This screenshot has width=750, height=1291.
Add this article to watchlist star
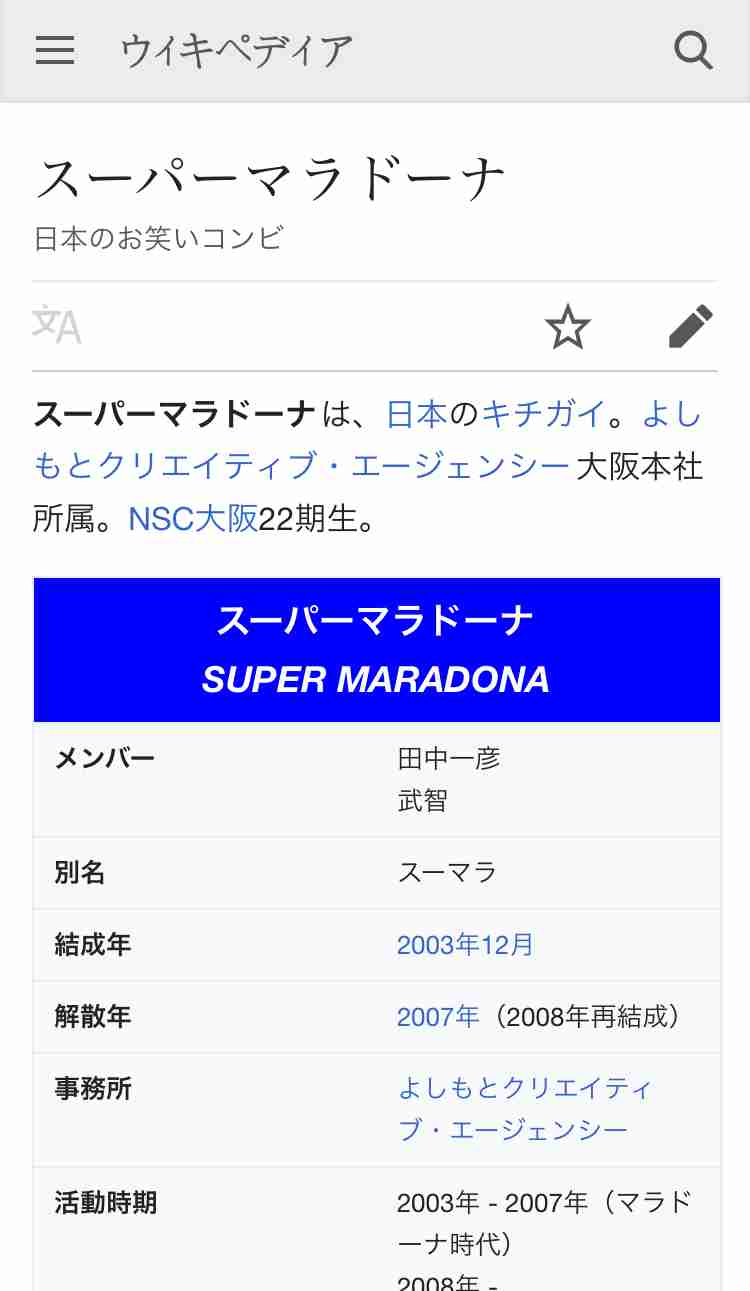click(567, 327)
